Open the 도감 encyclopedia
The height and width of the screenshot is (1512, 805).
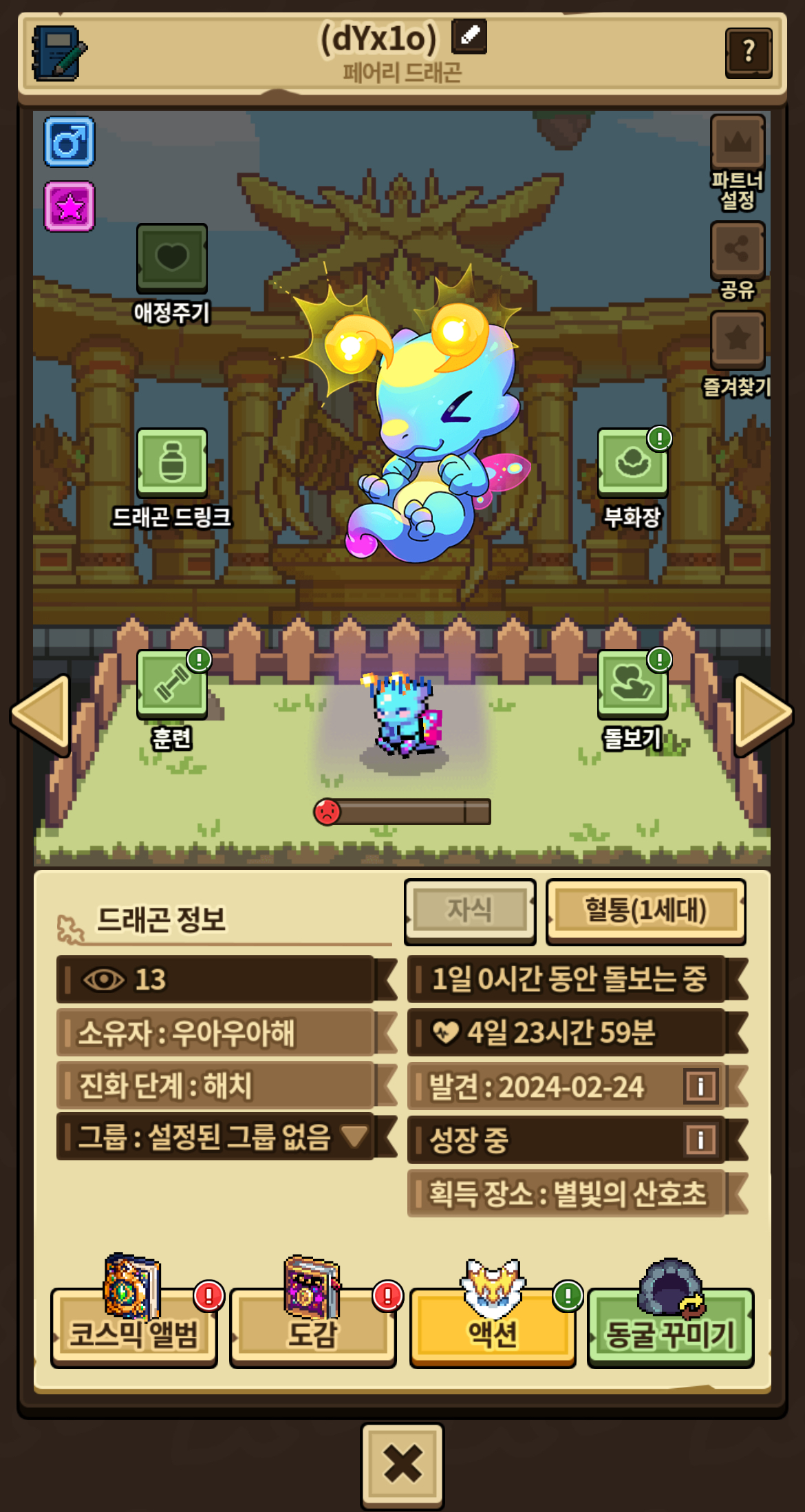click(x=313, y=1330)
